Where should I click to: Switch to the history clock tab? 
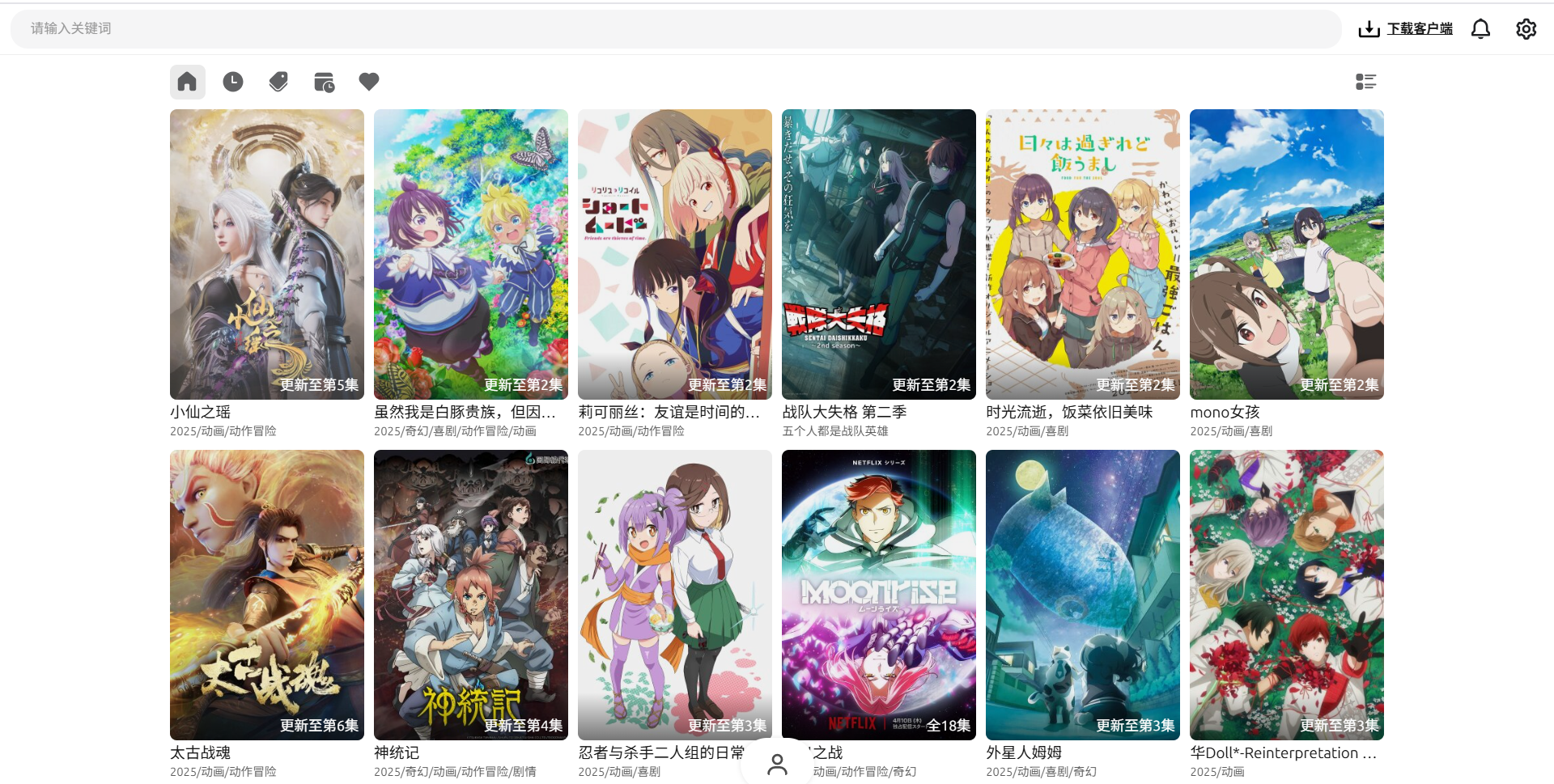coord(233,82)
